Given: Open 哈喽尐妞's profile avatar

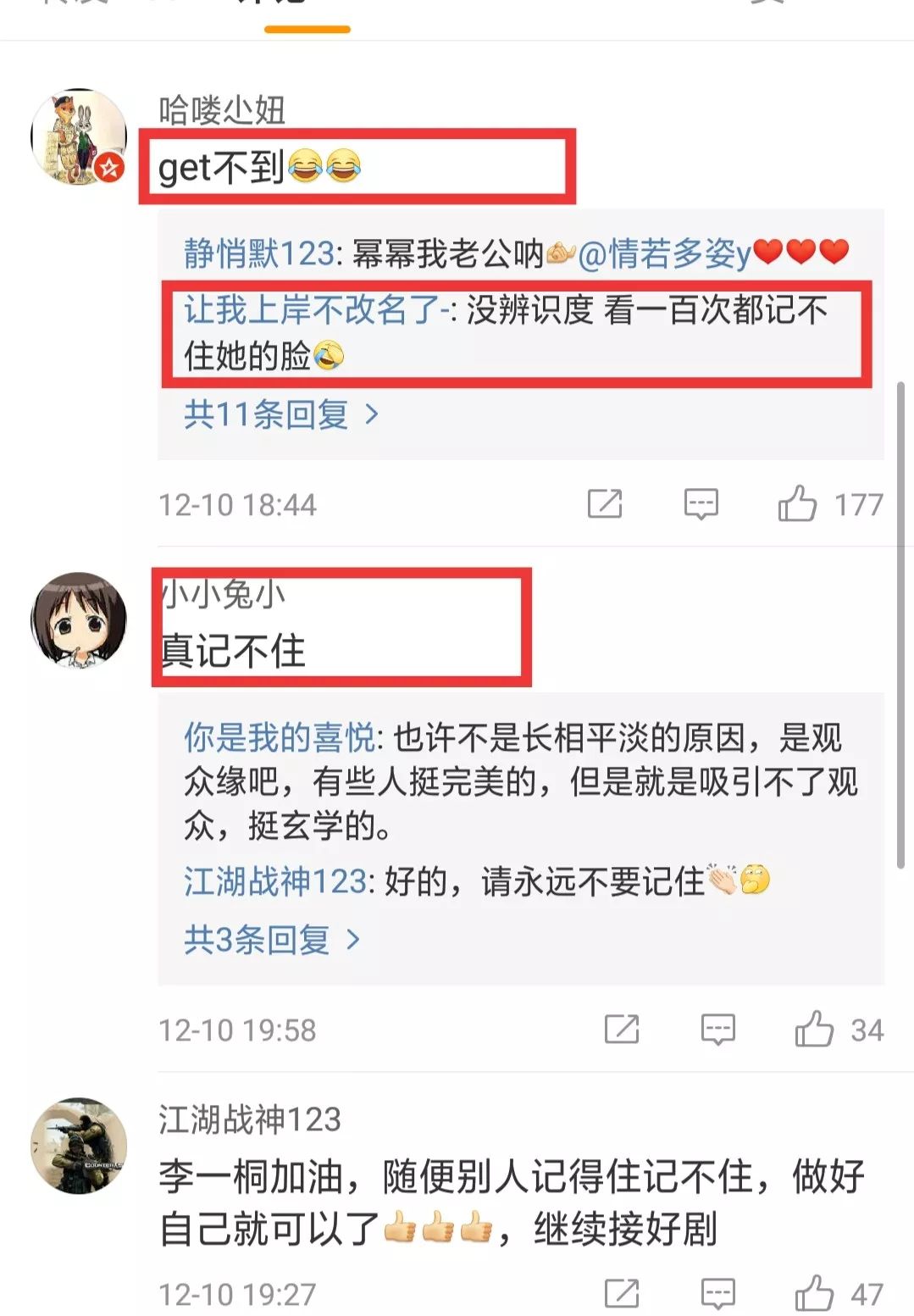Looking at the screenshot, I should click(x=78, y=136).
